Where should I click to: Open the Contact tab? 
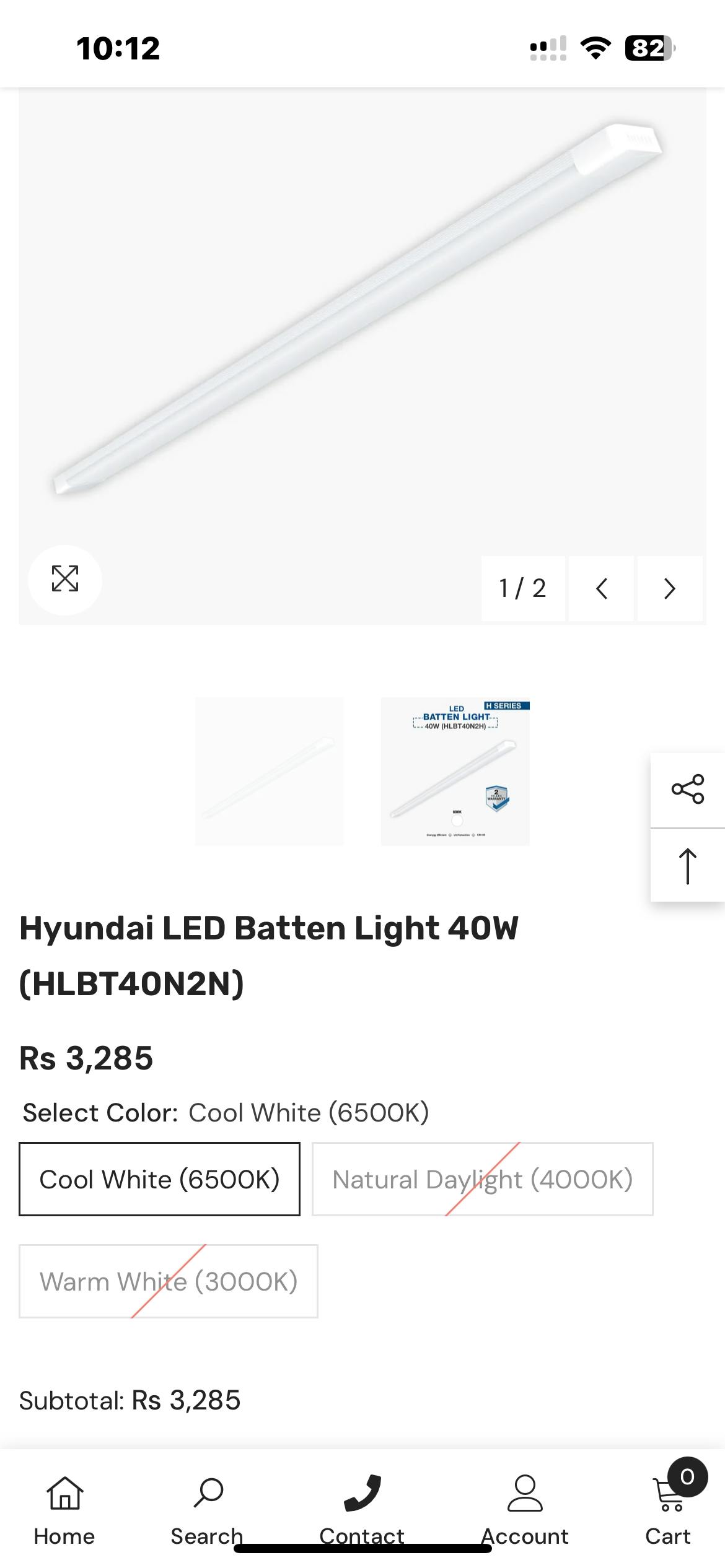(362, 1510)
